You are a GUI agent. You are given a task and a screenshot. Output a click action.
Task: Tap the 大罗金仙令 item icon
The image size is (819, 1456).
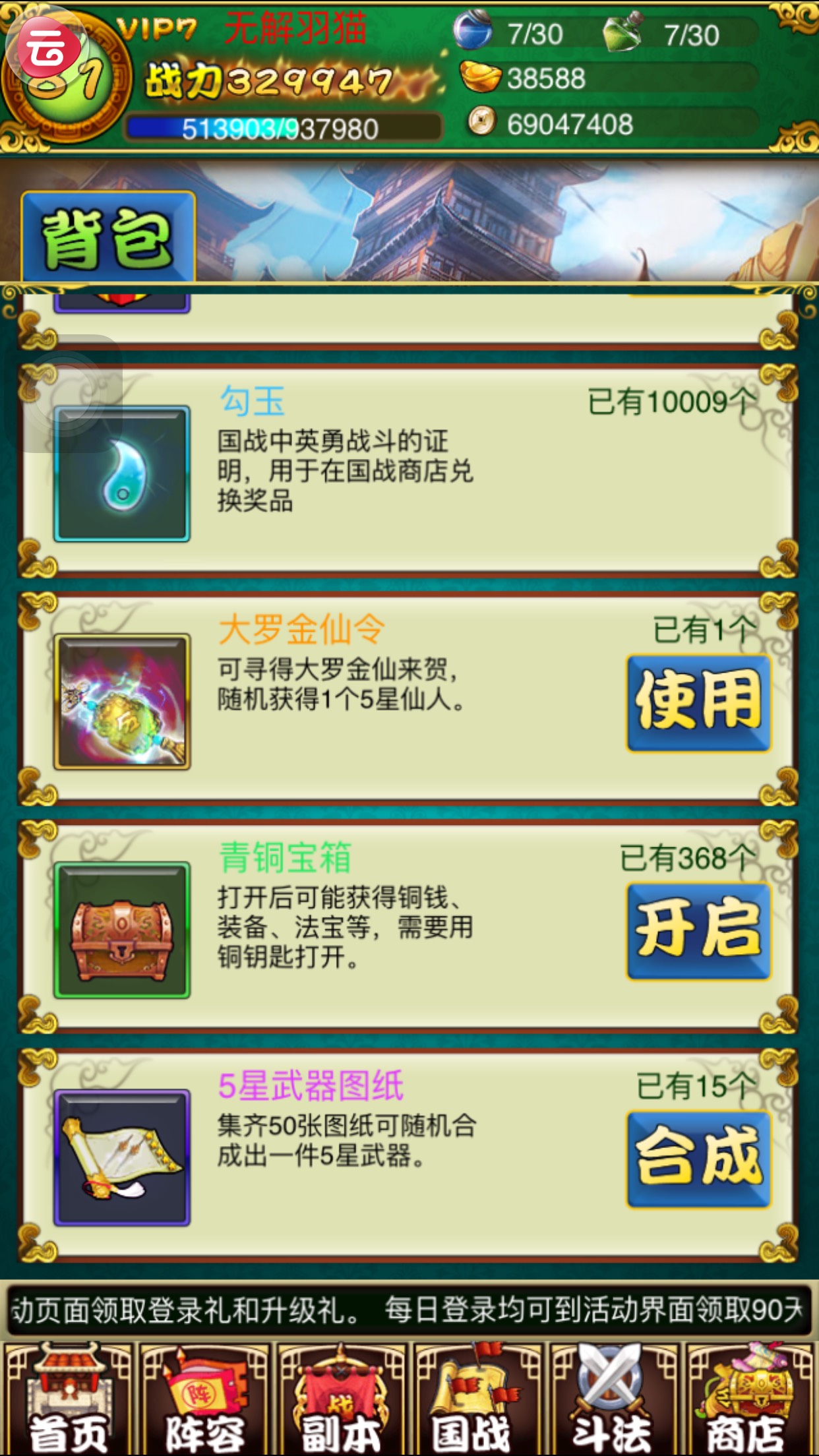click(122, 702)
